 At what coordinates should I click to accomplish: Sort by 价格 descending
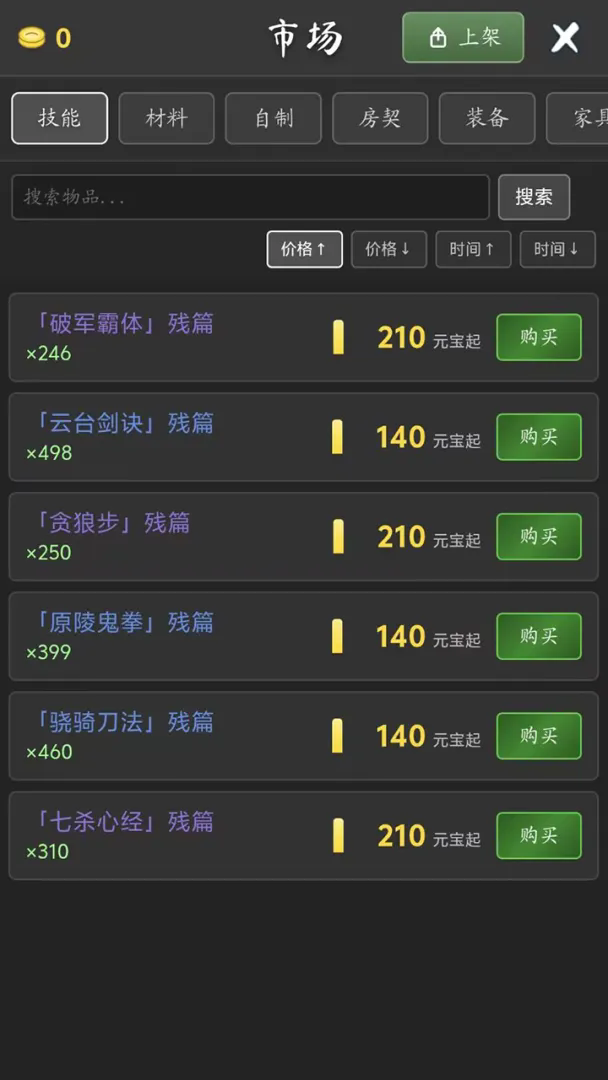(x=388, y=249)
